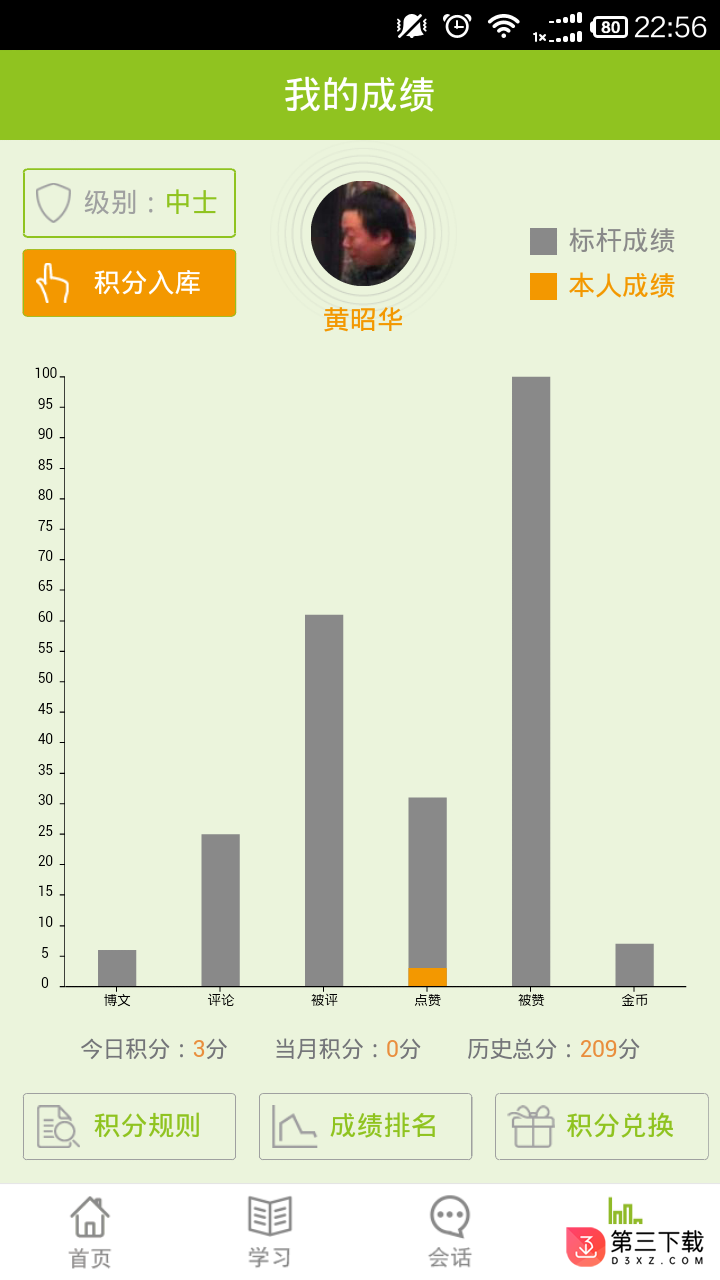Open 黄昭华's profile avatar

point(363,234)
